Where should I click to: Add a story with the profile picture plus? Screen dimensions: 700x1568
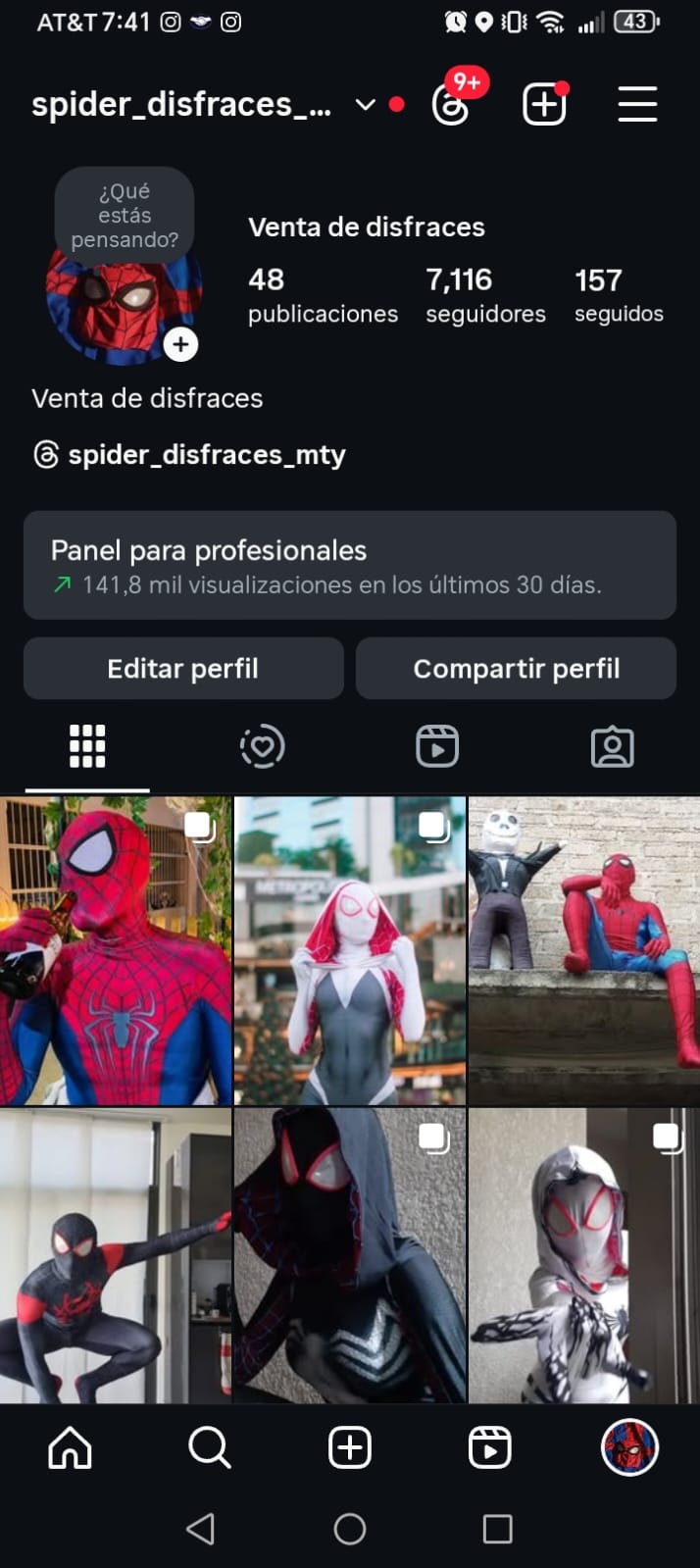(x=180, y=344)
